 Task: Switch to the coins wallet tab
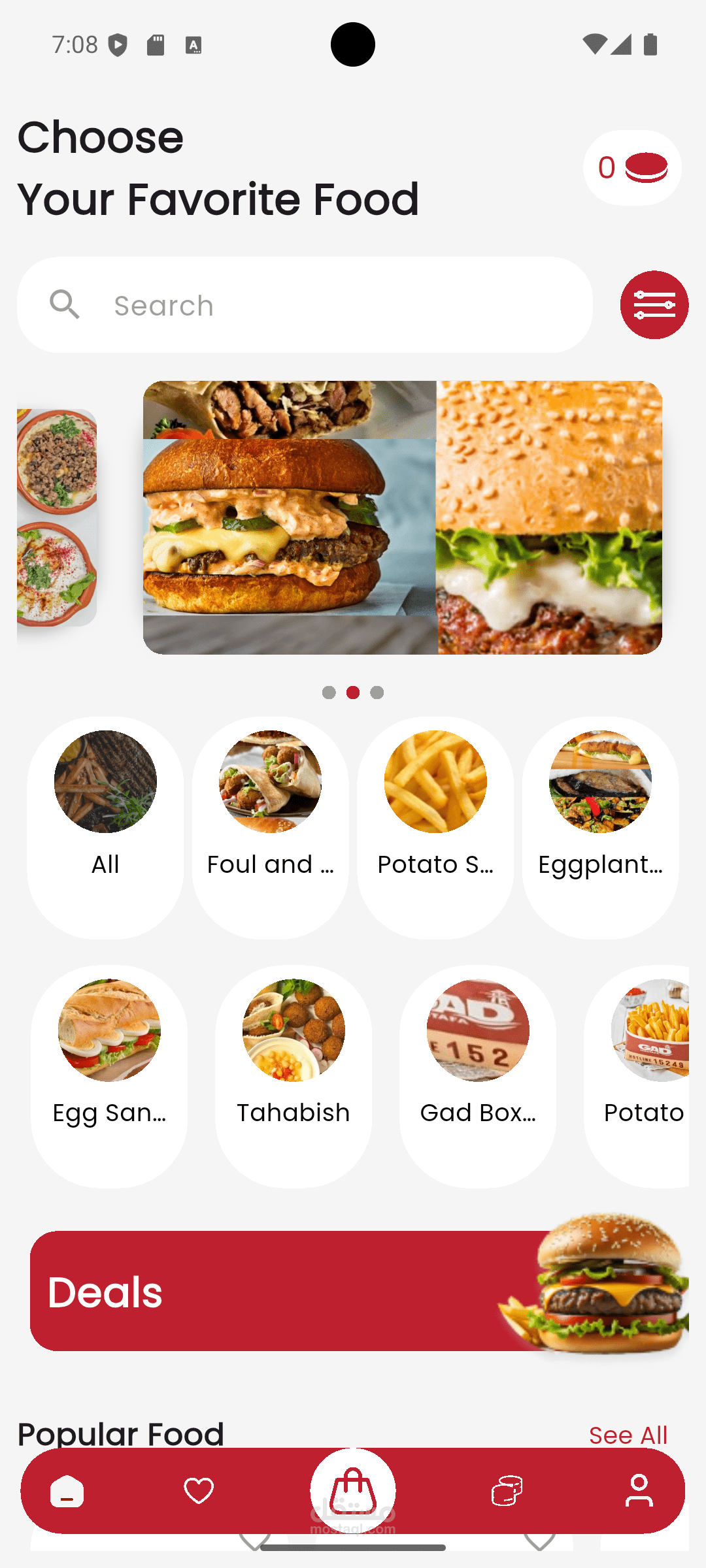point(507,1492)
